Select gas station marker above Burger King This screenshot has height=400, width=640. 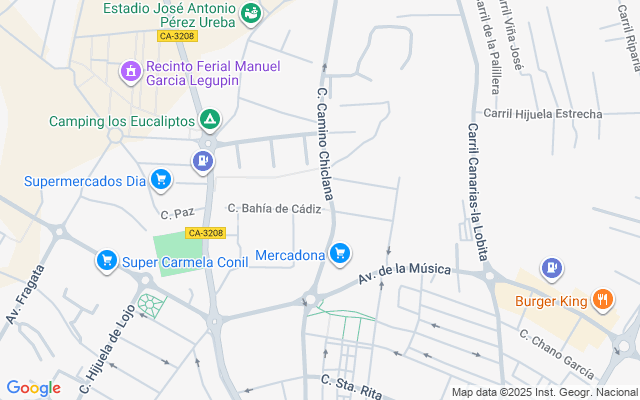[551, 268]
